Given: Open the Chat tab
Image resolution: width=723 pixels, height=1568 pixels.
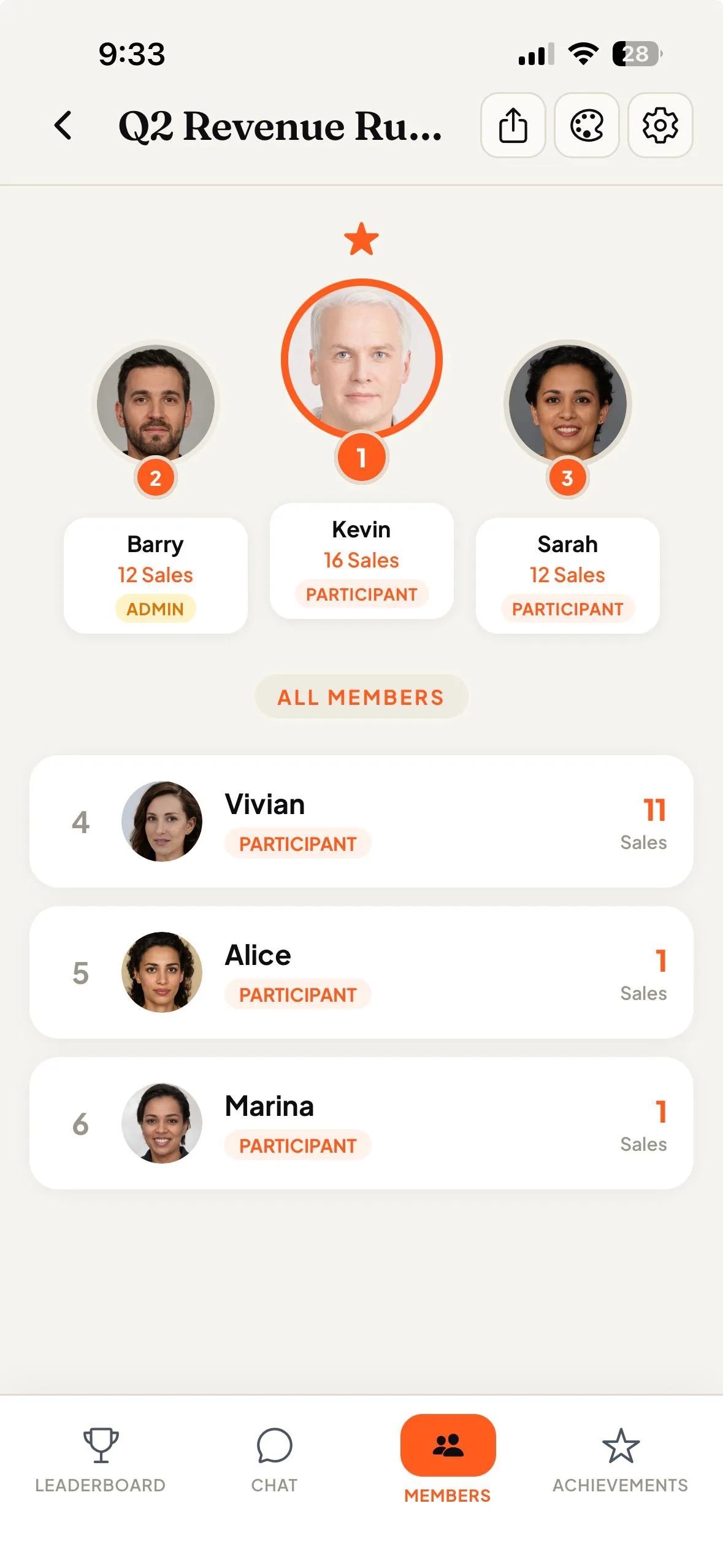Looking at the screenshot, I should click(x=274, y=1460).
